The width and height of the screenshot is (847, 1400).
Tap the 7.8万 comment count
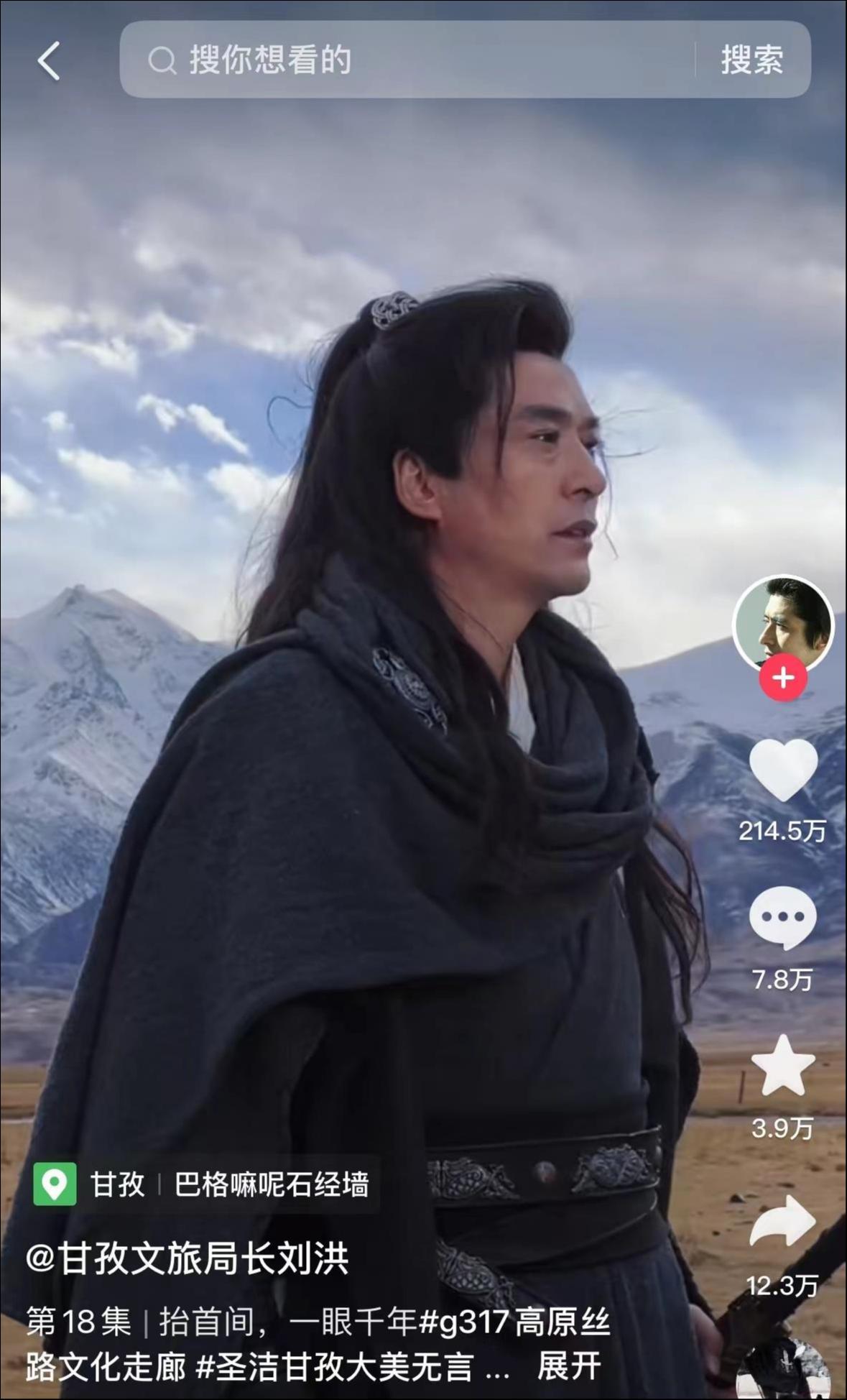click(782, 979)
